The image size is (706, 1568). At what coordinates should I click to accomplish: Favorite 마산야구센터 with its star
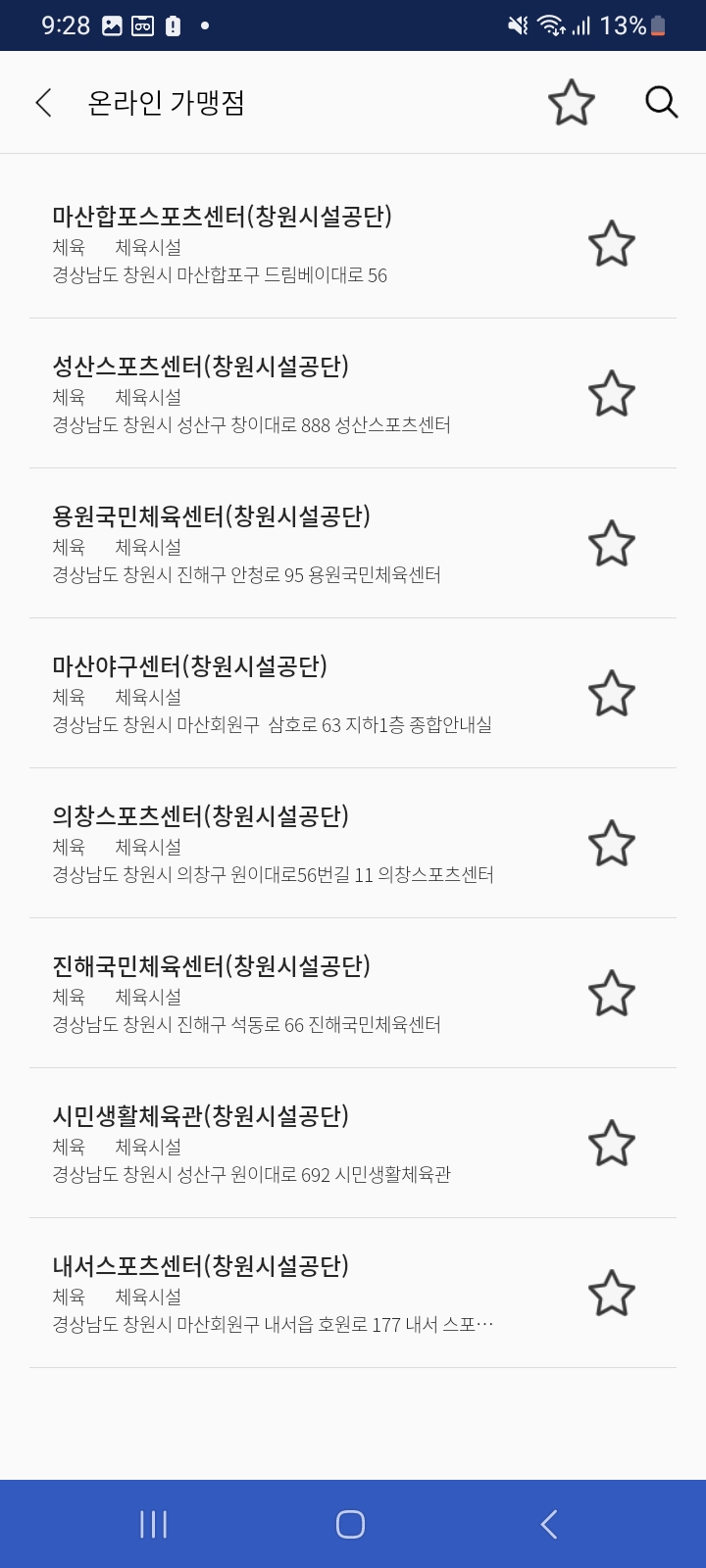tap(612, 694)
